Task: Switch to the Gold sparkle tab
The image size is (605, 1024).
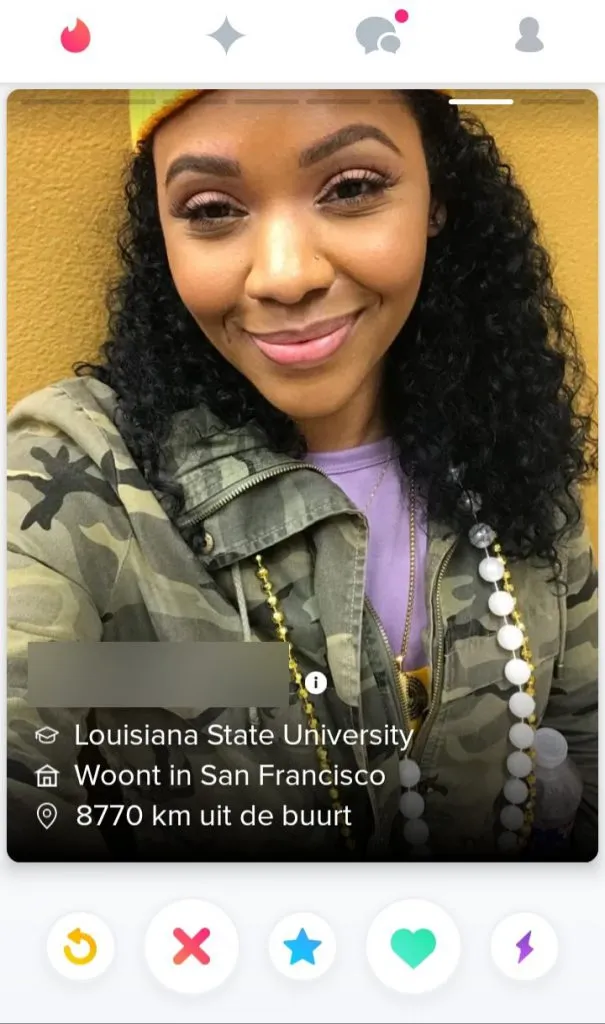Action: pyautogui.click(x=226, y=36)
